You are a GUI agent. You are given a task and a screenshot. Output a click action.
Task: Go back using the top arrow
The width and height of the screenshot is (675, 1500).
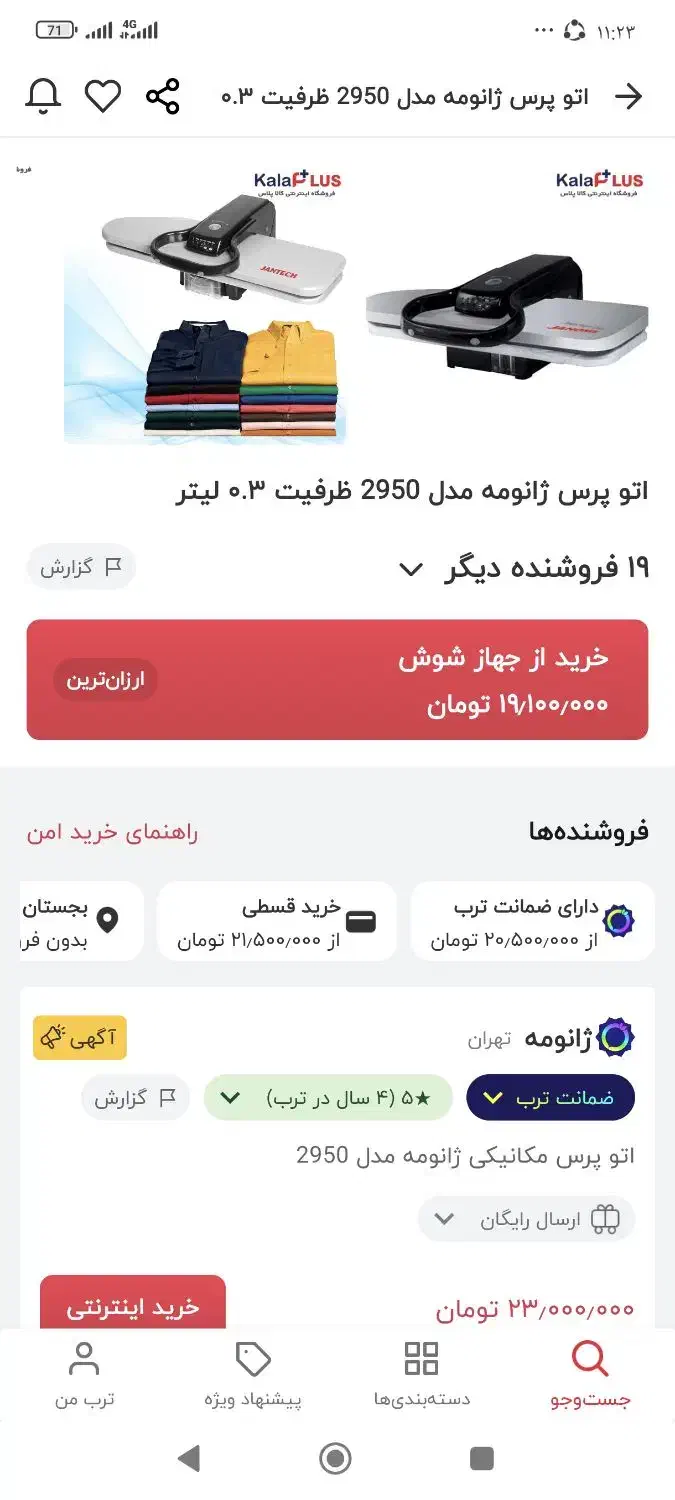click(628, 97)
